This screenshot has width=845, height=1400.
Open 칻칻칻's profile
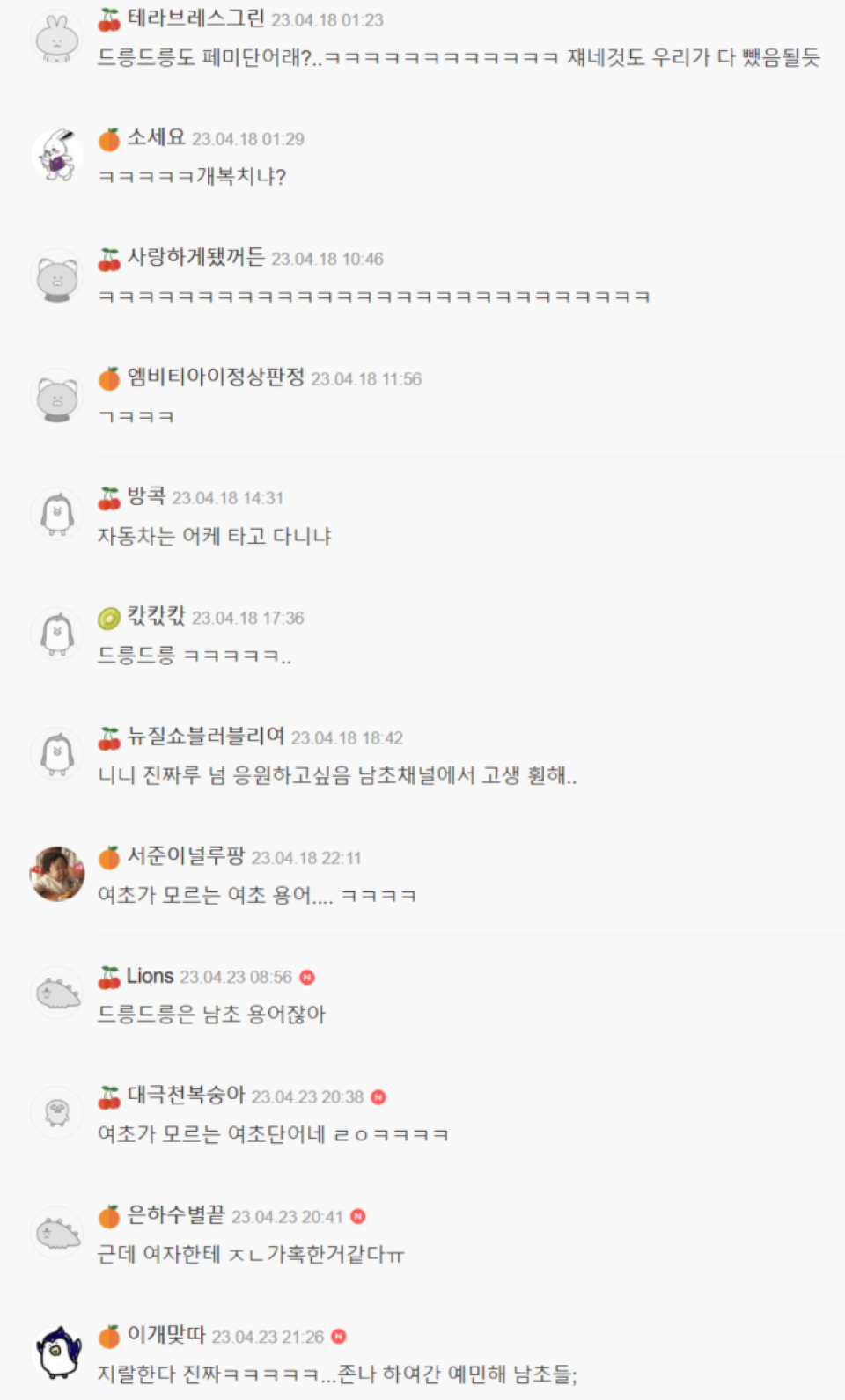156,617
